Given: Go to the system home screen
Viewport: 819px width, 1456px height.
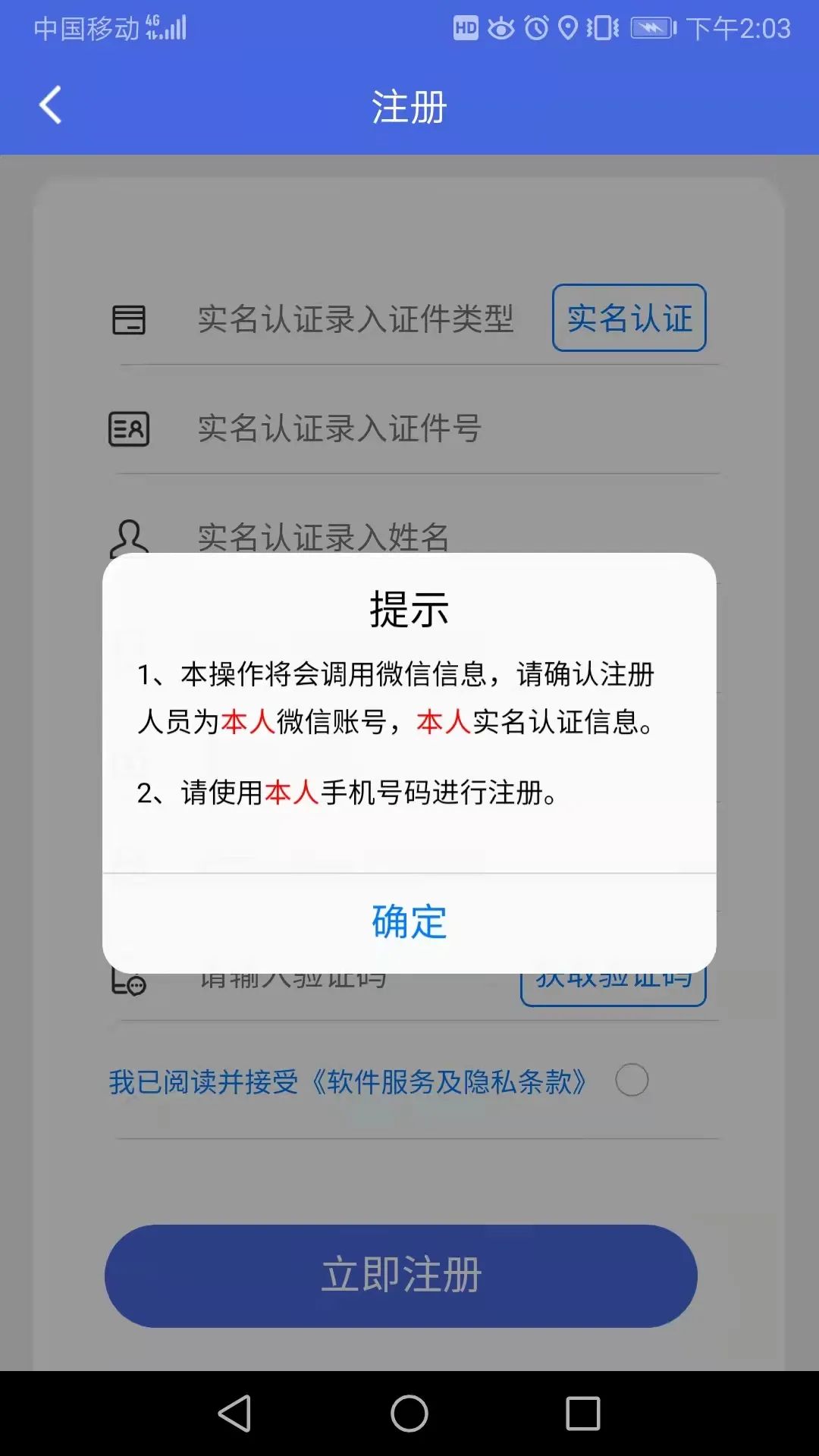Looking at the screenshot, I should coord(409,1414).
